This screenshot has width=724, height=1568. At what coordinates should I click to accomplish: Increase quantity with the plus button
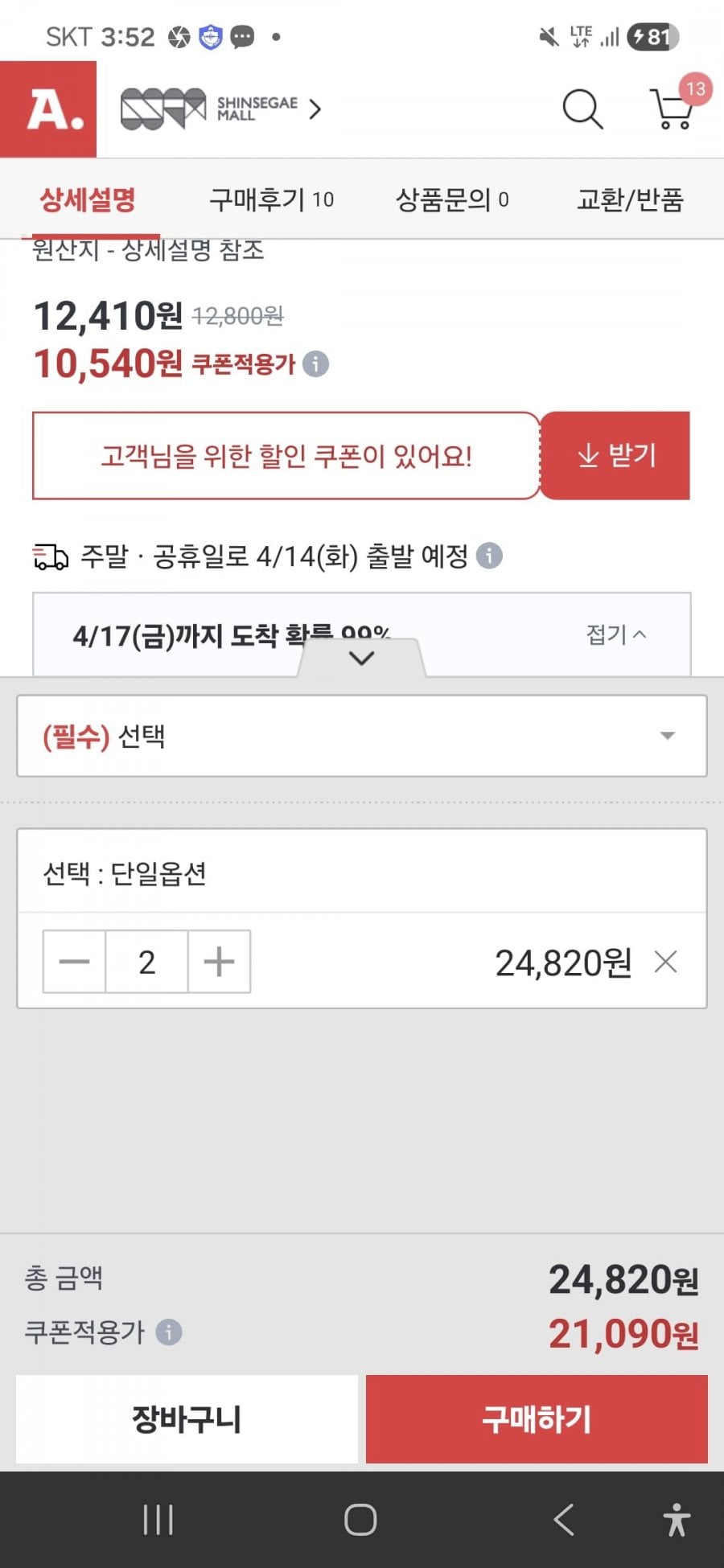coord(219,962)
